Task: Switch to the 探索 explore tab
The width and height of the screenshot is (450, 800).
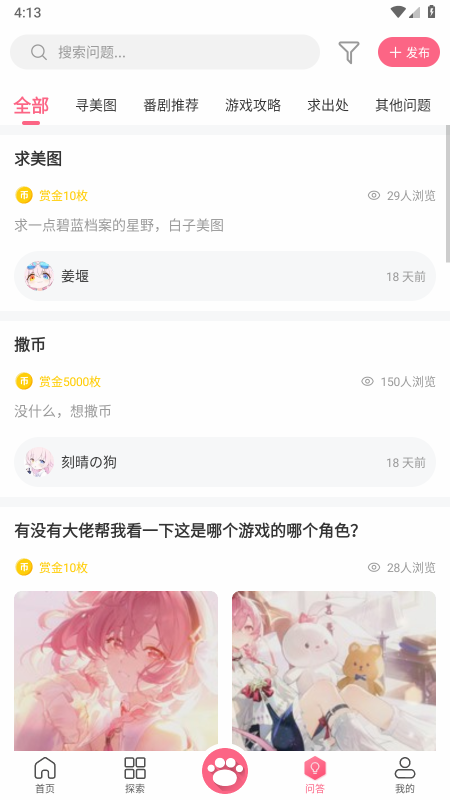Action: coord(135,775)
